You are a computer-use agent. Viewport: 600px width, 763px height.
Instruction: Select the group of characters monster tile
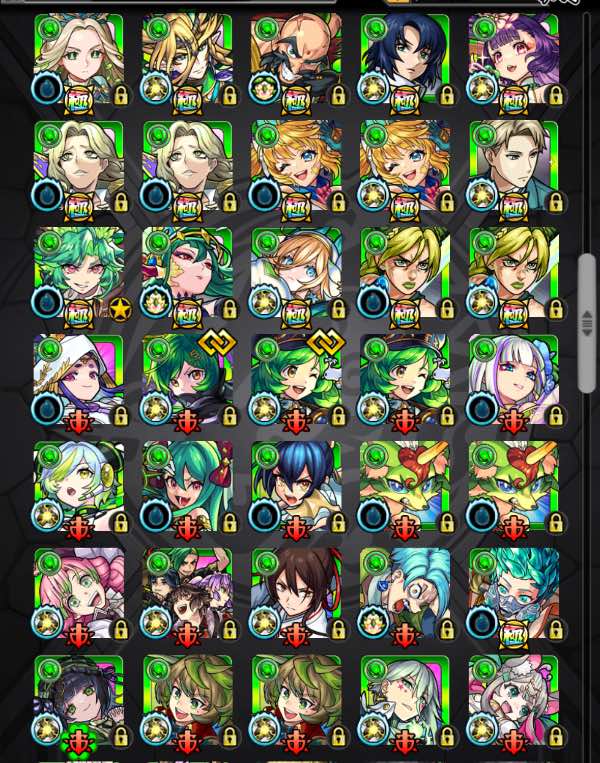point(187,594)
